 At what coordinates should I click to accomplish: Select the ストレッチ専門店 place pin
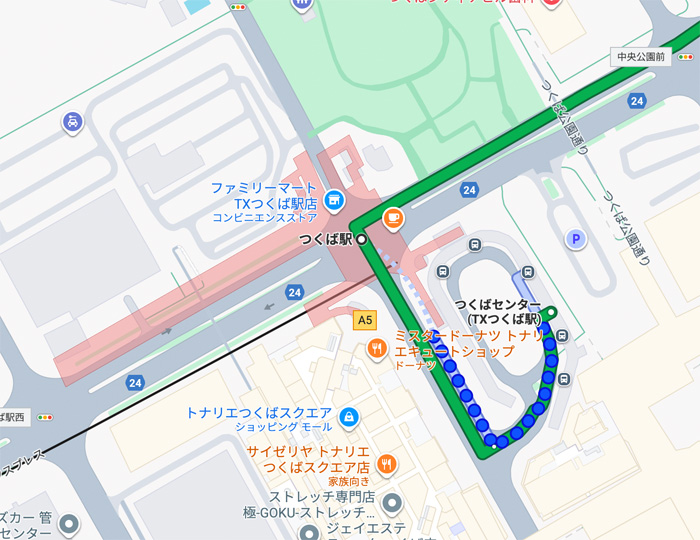pyautogui.click(x=392, y=502)
